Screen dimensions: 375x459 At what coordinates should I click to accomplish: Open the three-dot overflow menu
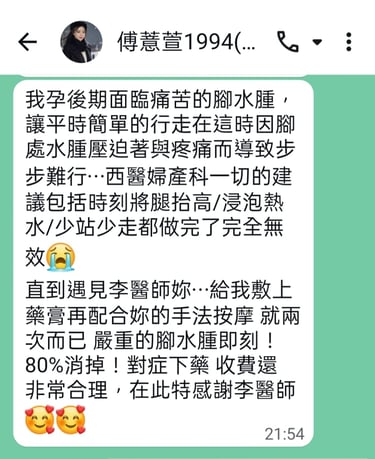point(349,42)
